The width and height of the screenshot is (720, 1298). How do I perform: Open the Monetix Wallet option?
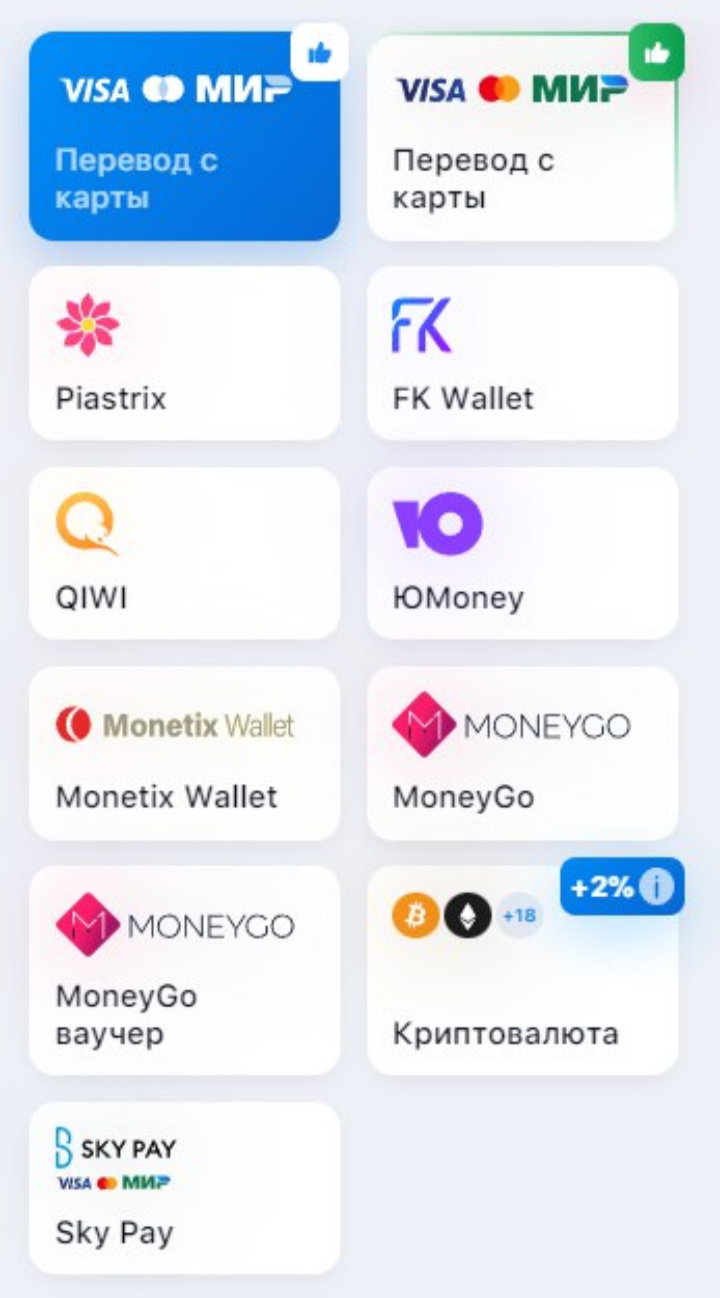pos(184,753)
